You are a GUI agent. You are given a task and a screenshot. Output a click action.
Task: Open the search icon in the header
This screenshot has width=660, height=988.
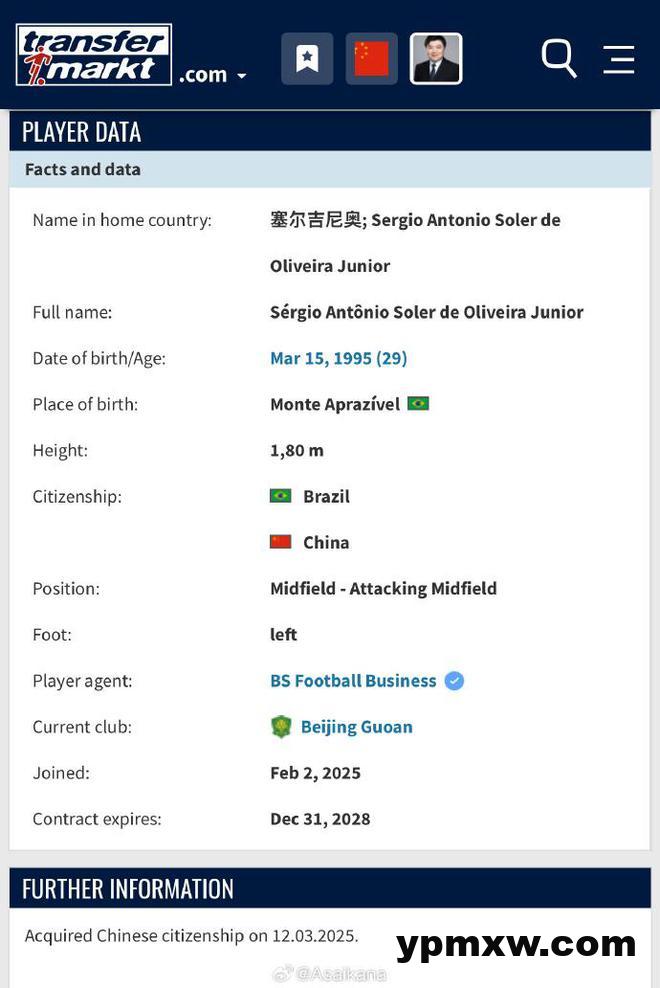coord(558,58)
